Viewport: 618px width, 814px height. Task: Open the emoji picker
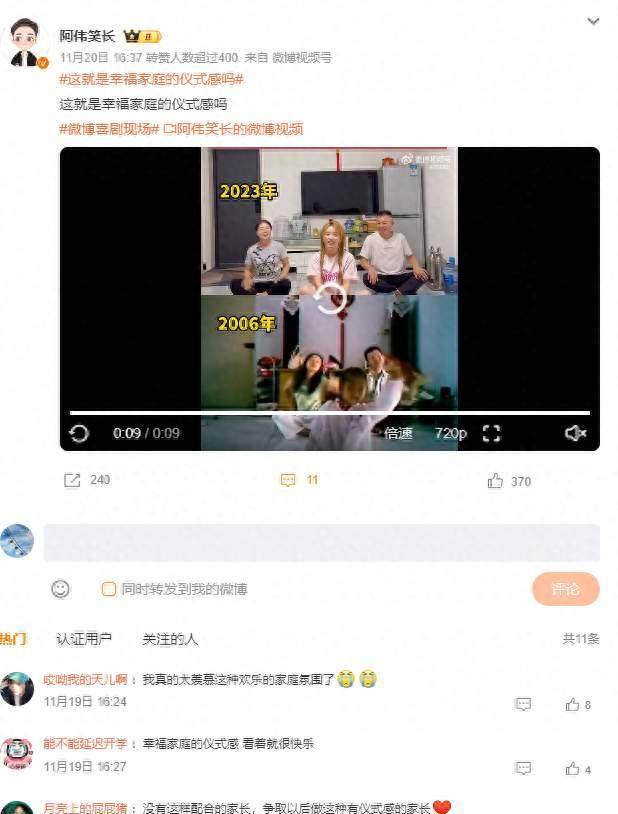pos(60,589)
